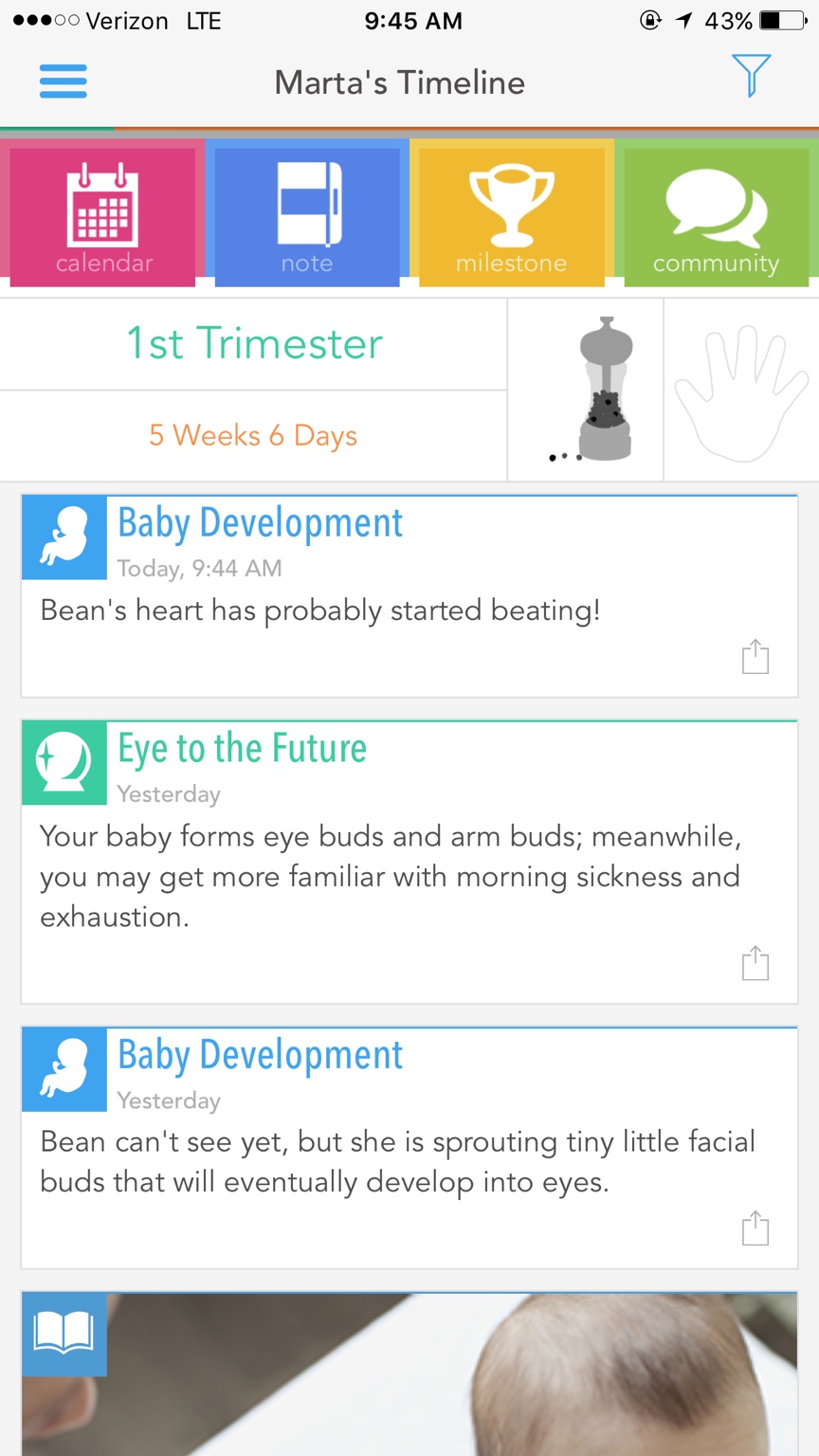The width and height of the screenshot is (819, 1456).
Task: Open the timeline filter icon
Action: (751, 76)
